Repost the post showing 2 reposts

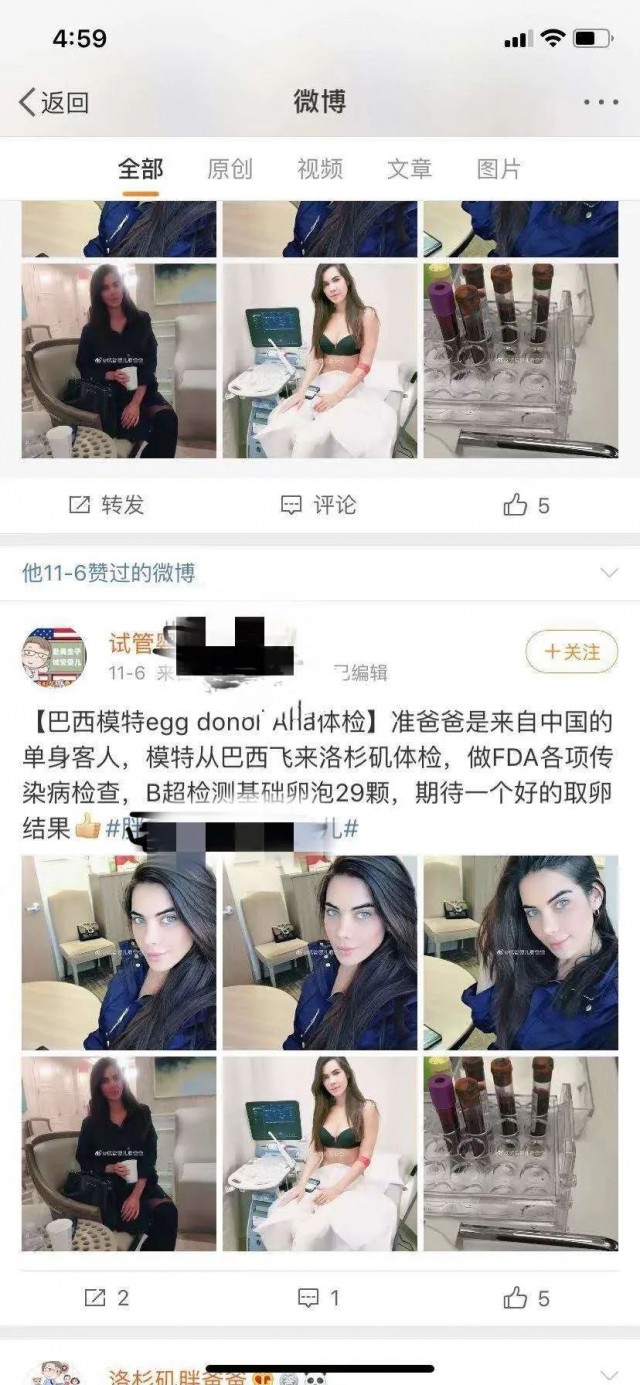[106, 1298]
